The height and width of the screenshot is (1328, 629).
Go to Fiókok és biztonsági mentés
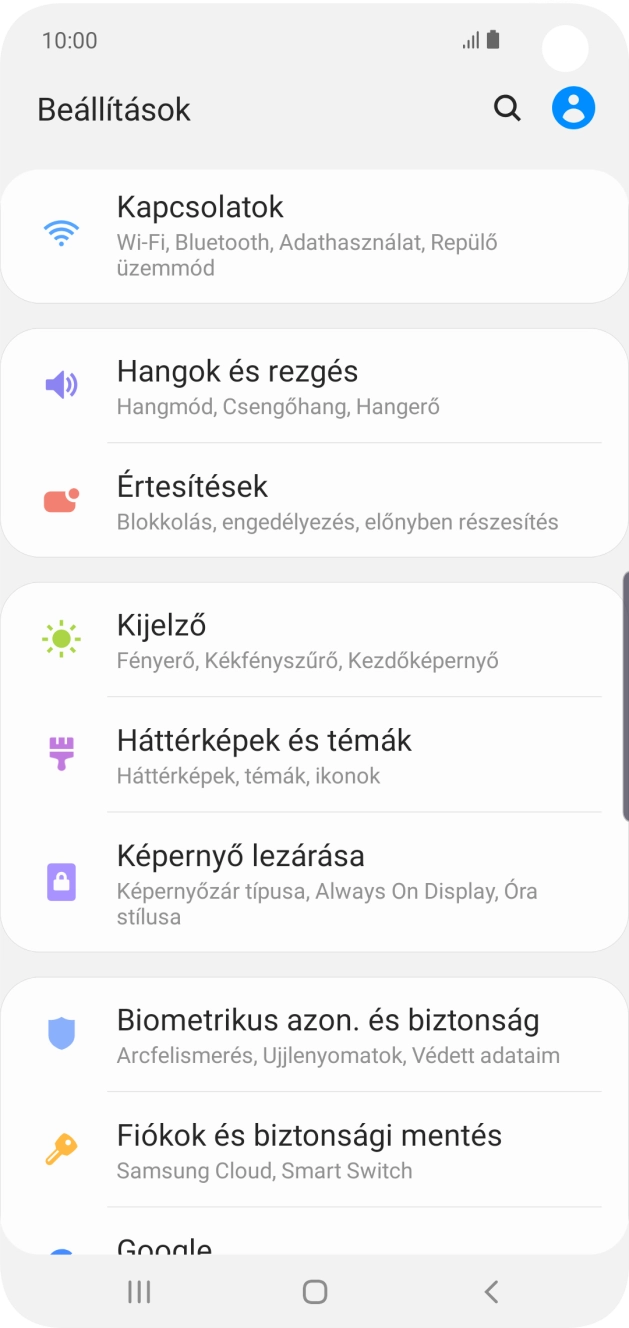(x=314, y=1150)
